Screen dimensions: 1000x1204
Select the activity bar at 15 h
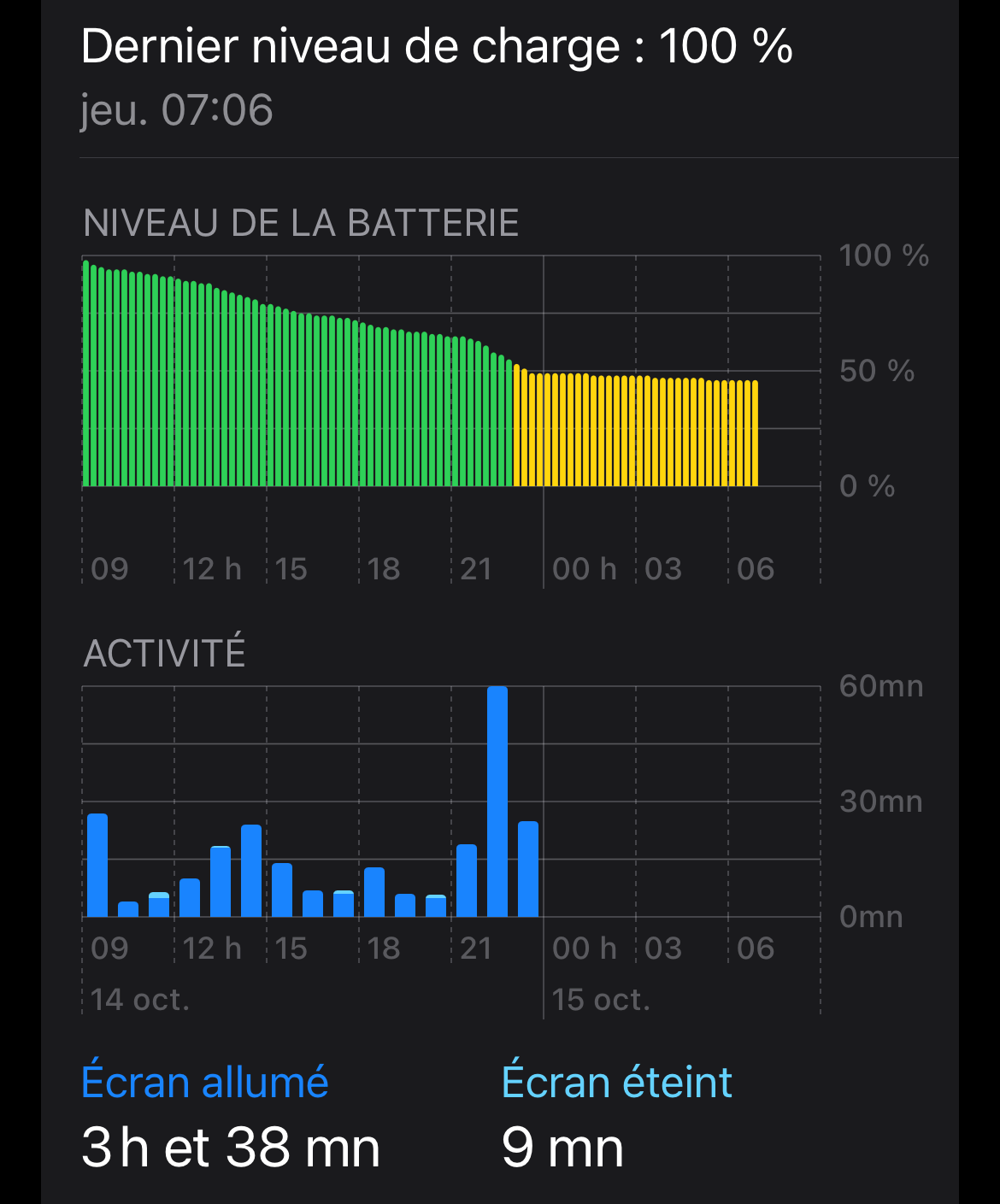click(282, 890)
